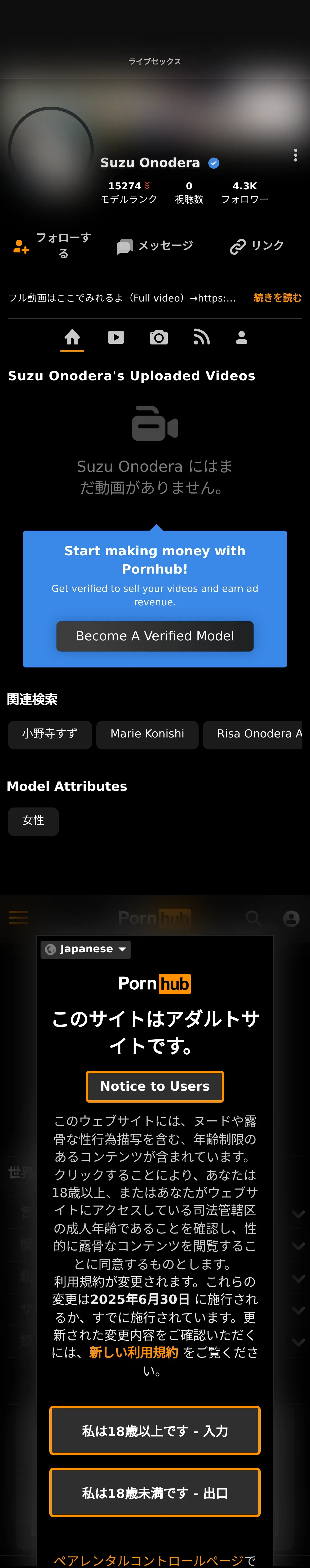Image resolution: width=310 pixels, height=1568 pixels.
Task: Switch to the home profile tab
Action: coord(72,337)
